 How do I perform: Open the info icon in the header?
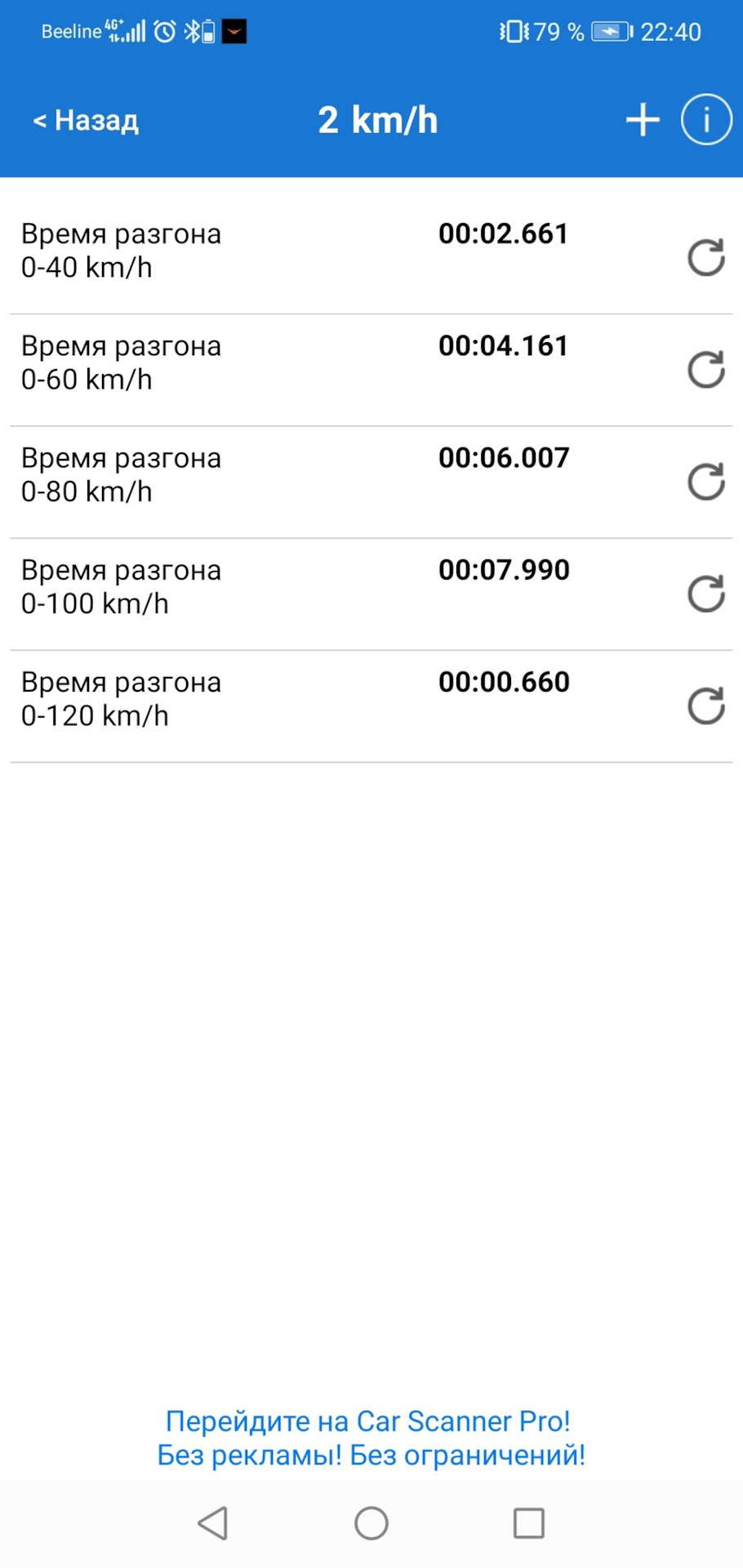click(706, 120)
